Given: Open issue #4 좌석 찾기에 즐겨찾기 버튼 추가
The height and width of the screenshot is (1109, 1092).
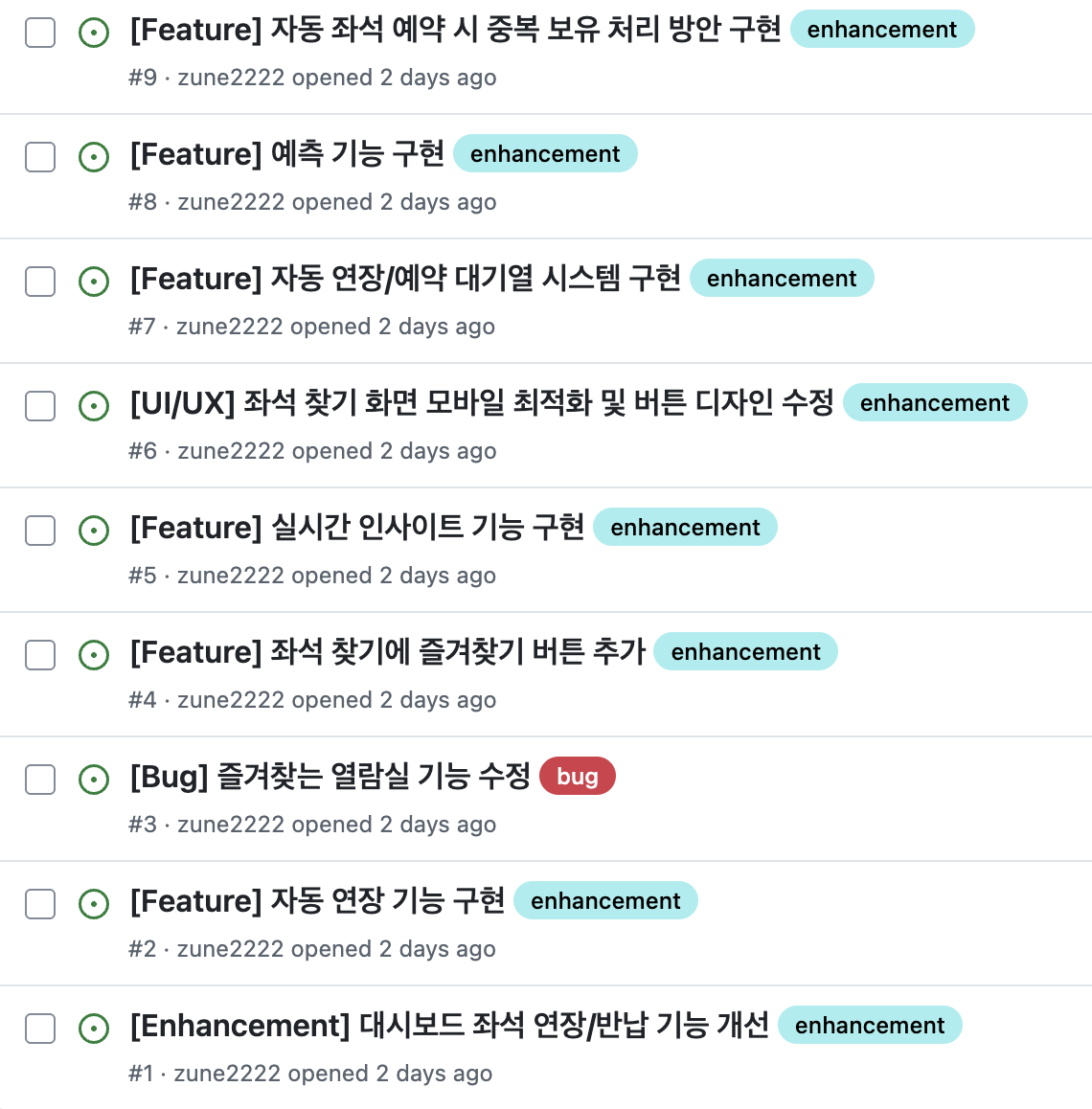Looking at the screenshot, I should 387,652.
